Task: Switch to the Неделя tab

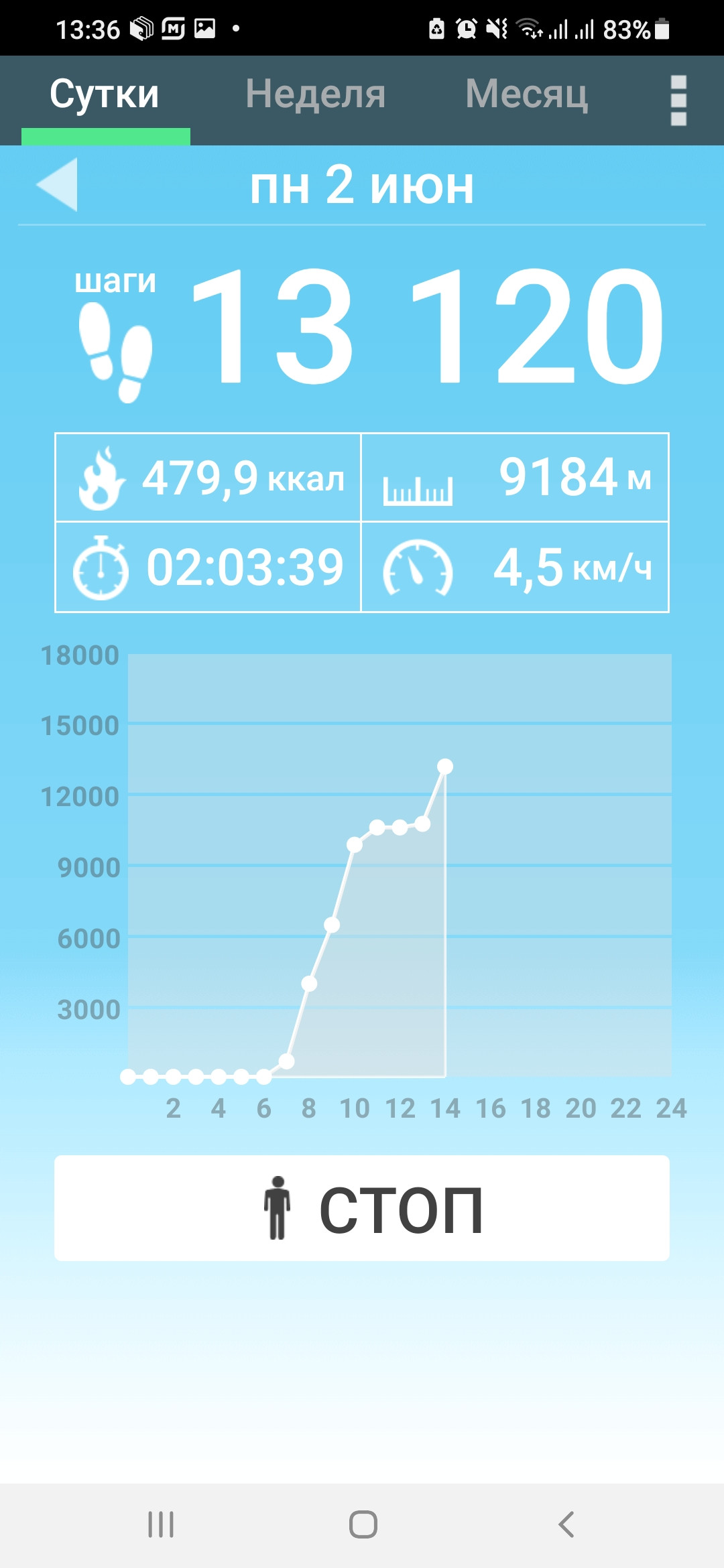Action: 316,94
